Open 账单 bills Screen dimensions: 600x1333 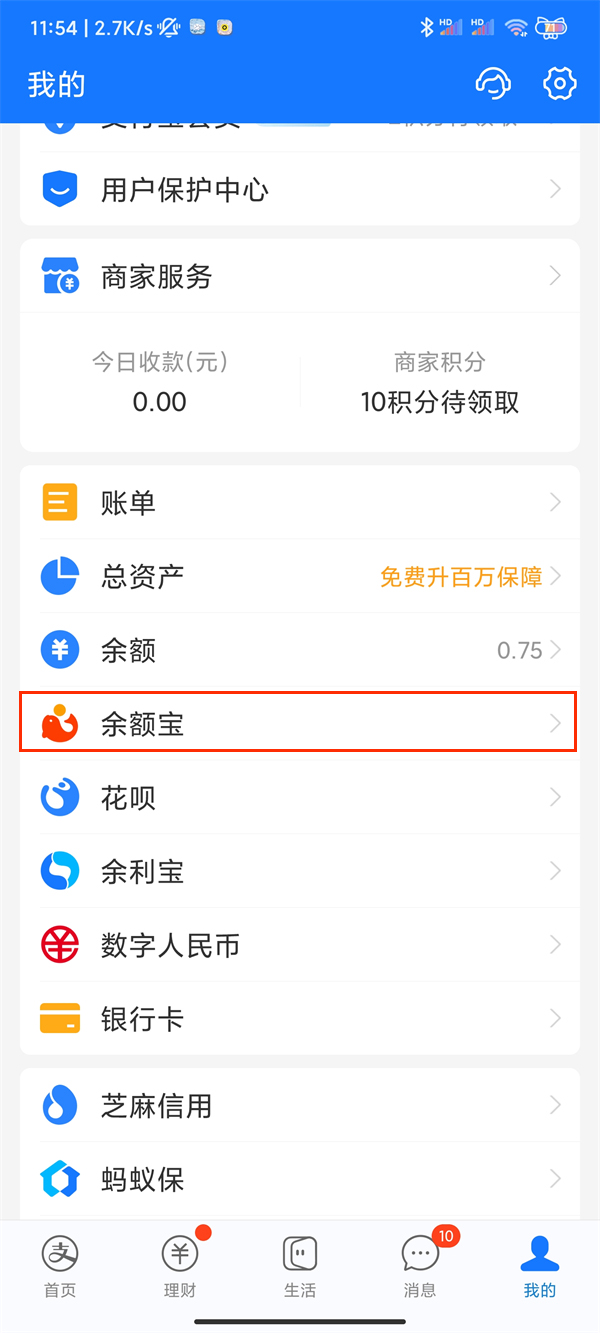pyautogui.click(x=300, y=502)
